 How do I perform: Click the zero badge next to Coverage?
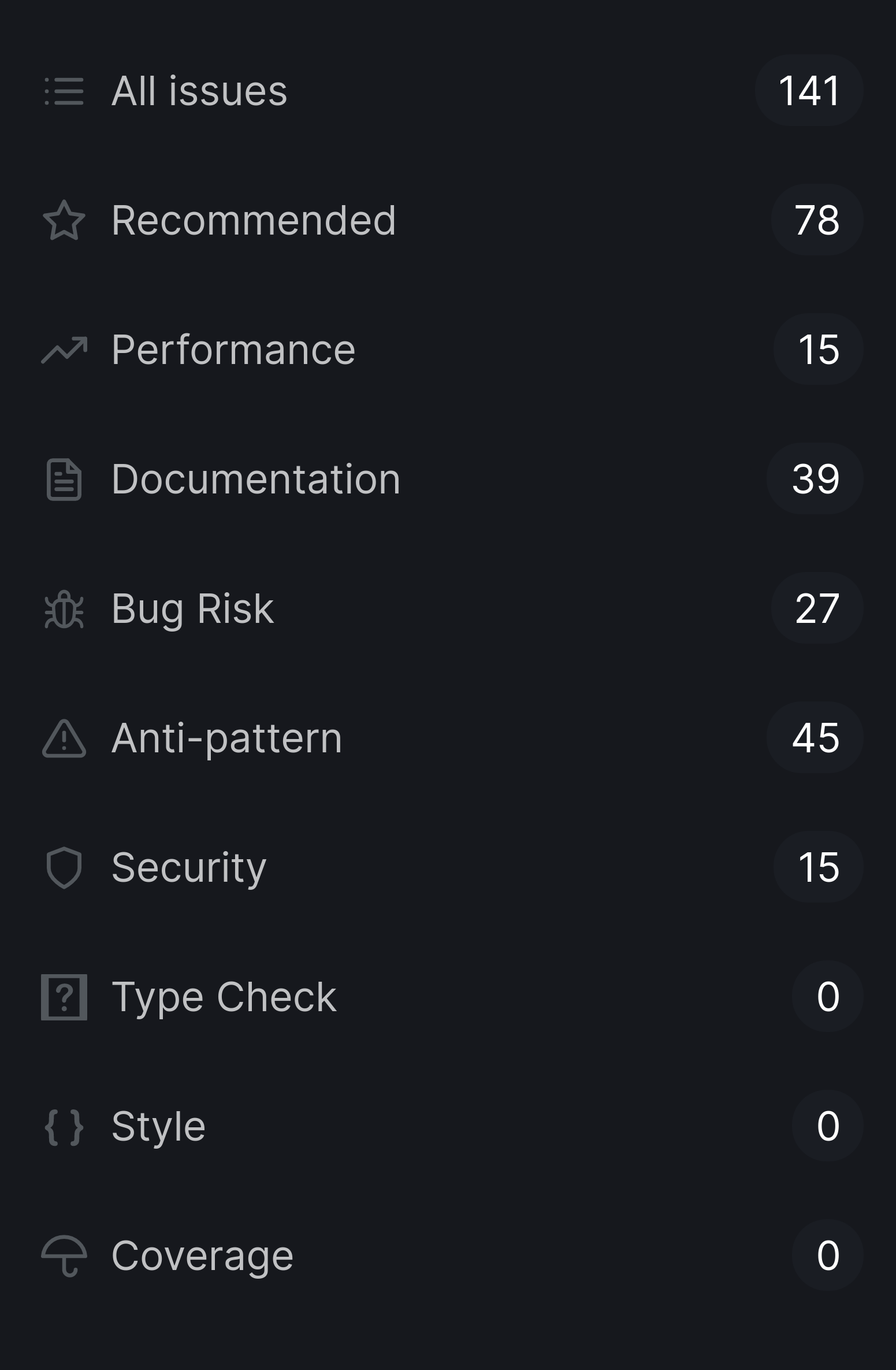[827, 1256]
